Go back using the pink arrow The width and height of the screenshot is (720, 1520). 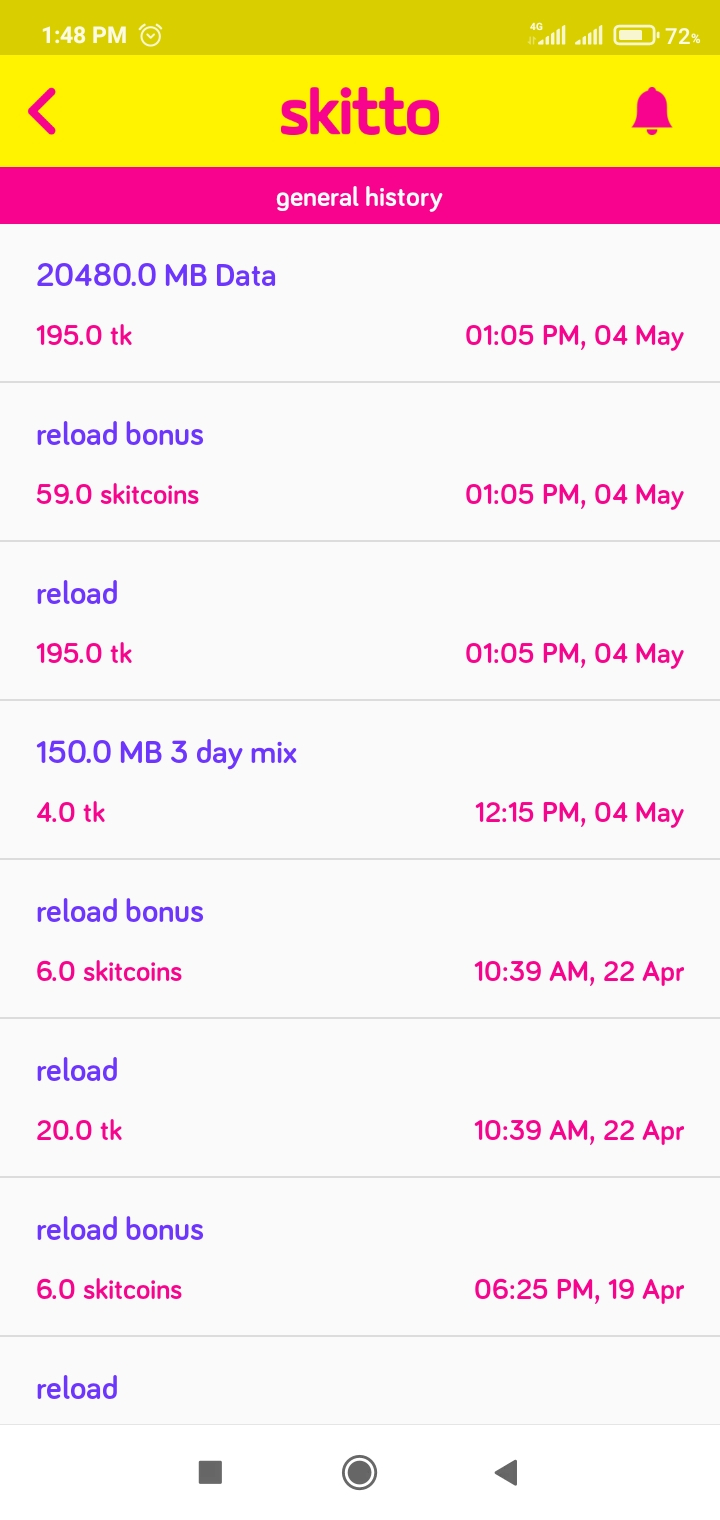point(43,111)
